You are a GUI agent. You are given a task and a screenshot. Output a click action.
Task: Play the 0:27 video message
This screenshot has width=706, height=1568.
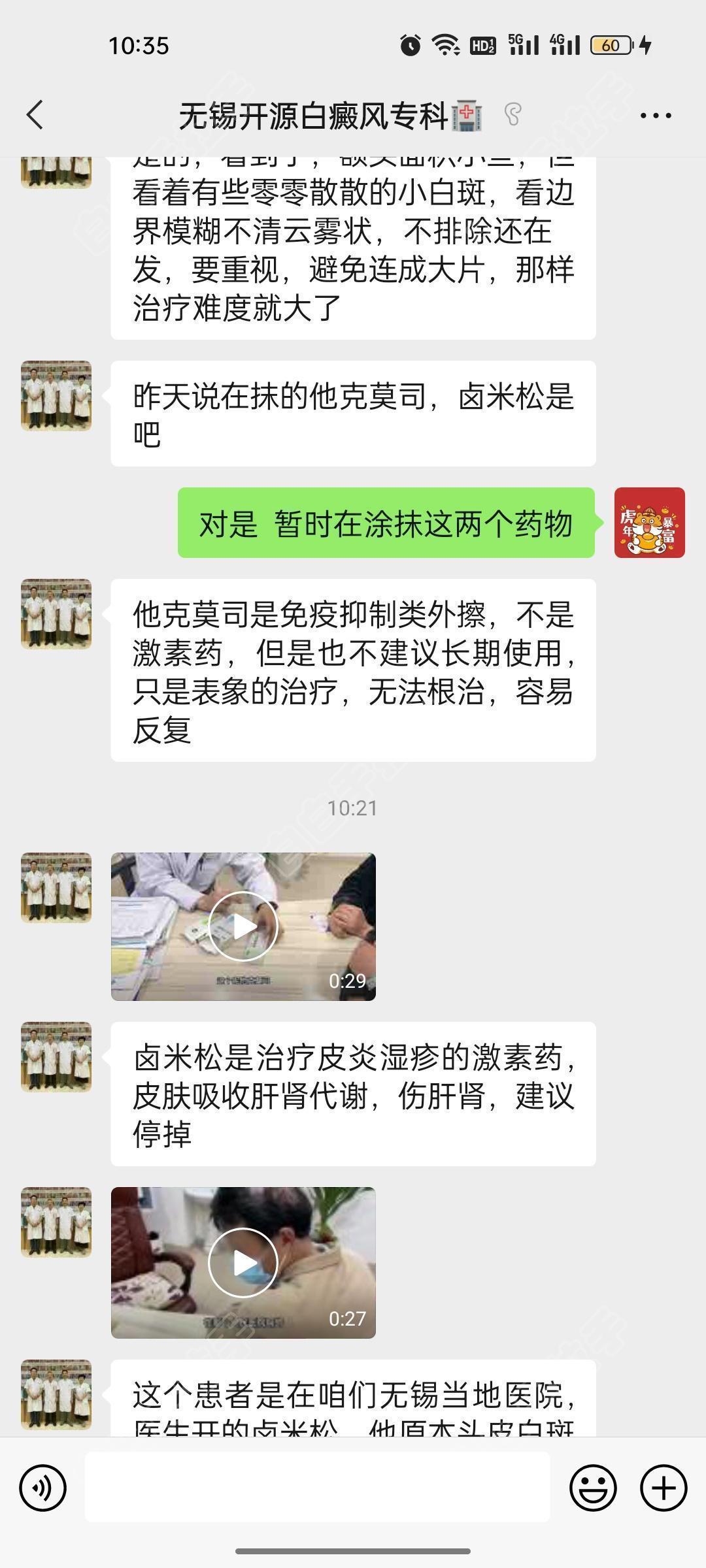coord(243,1262)
